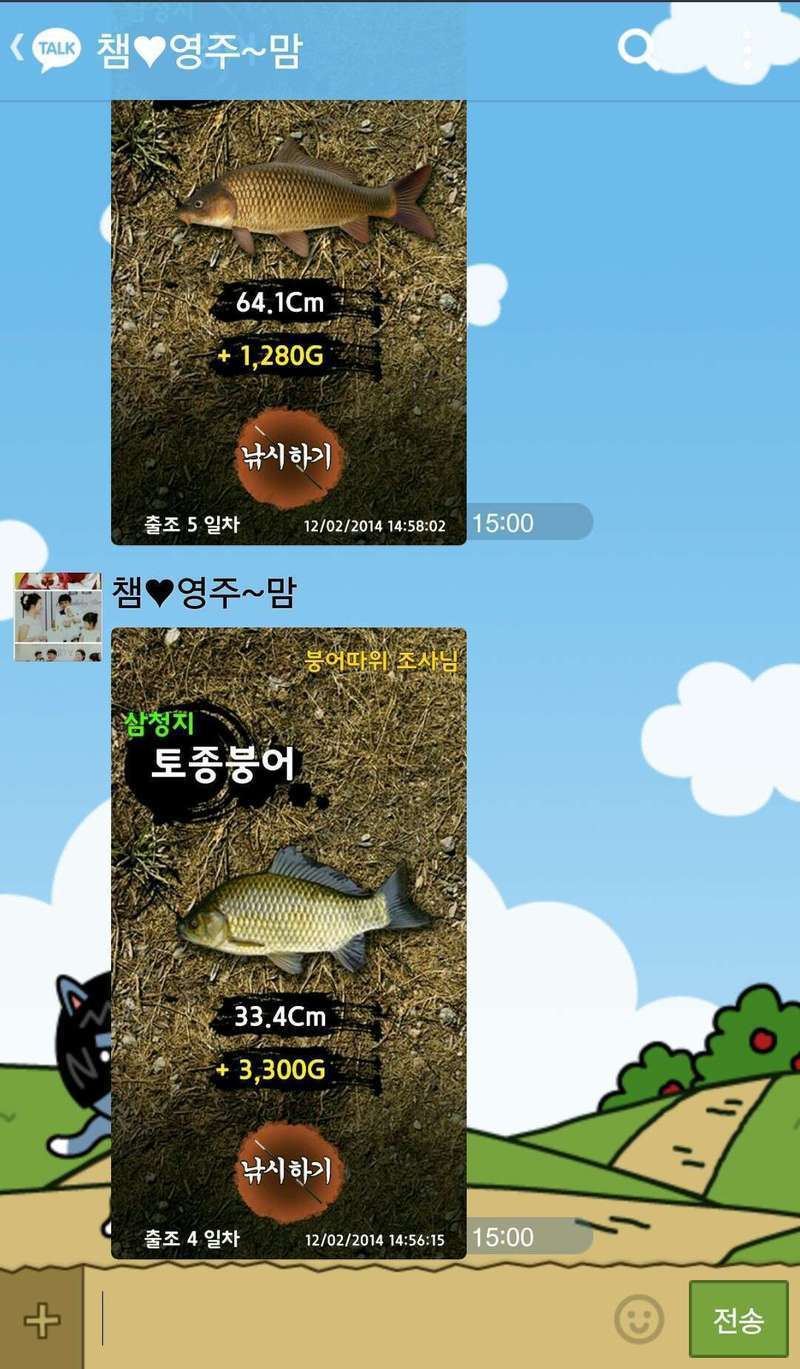View the sender's profile picture

(x=58, y=617)
